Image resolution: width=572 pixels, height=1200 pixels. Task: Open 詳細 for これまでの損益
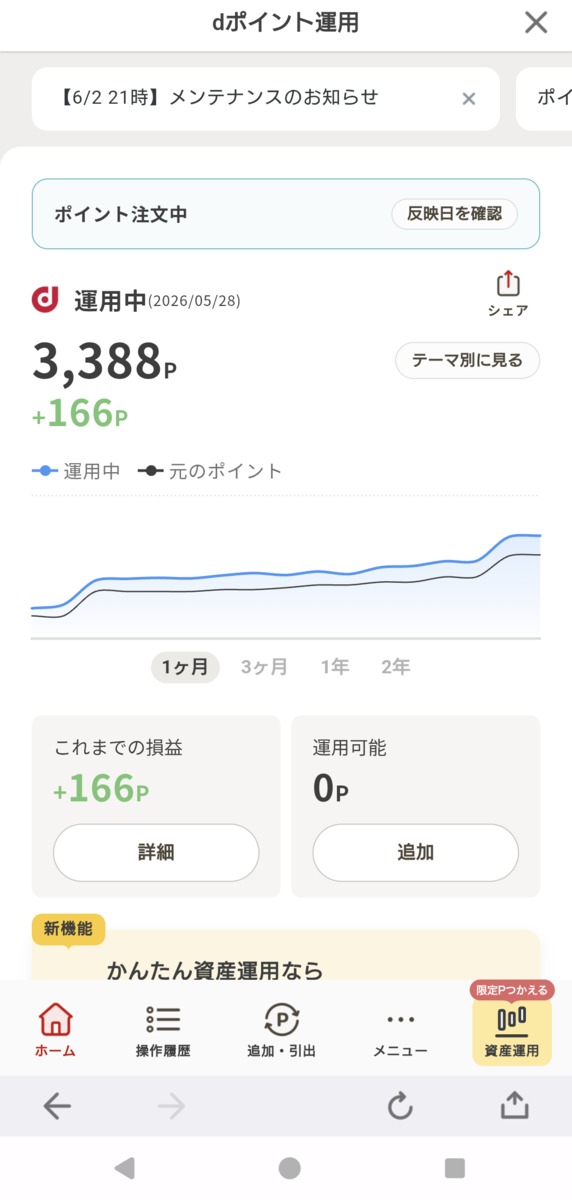156,852
